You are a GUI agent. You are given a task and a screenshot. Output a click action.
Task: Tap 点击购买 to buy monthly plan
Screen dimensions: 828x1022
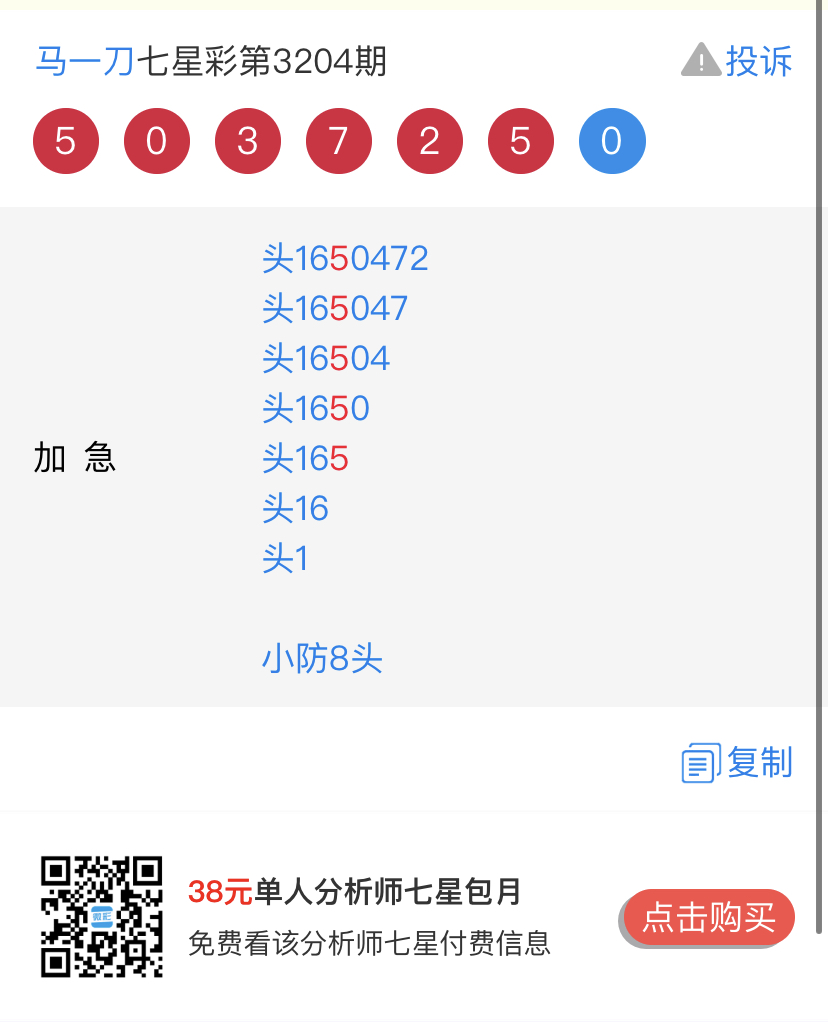tap(708, 917)
